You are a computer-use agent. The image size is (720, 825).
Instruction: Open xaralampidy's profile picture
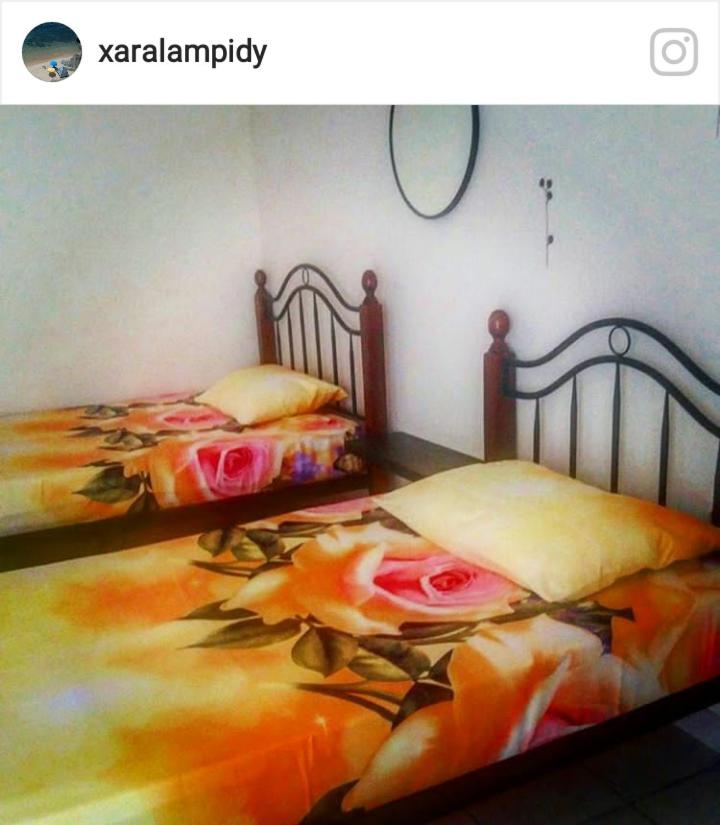click(52, 51)
